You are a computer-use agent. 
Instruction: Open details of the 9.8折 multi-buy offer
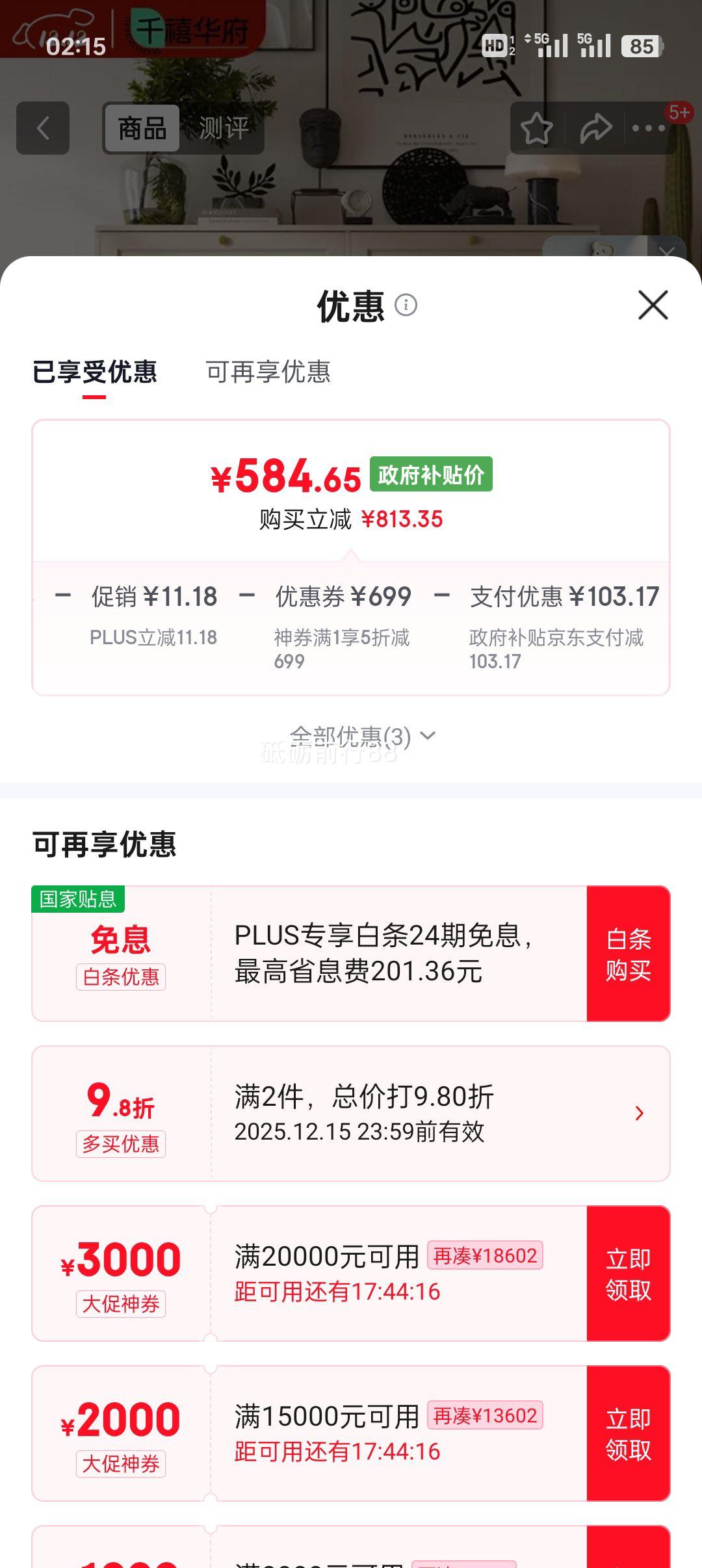tap(638, 1114)
